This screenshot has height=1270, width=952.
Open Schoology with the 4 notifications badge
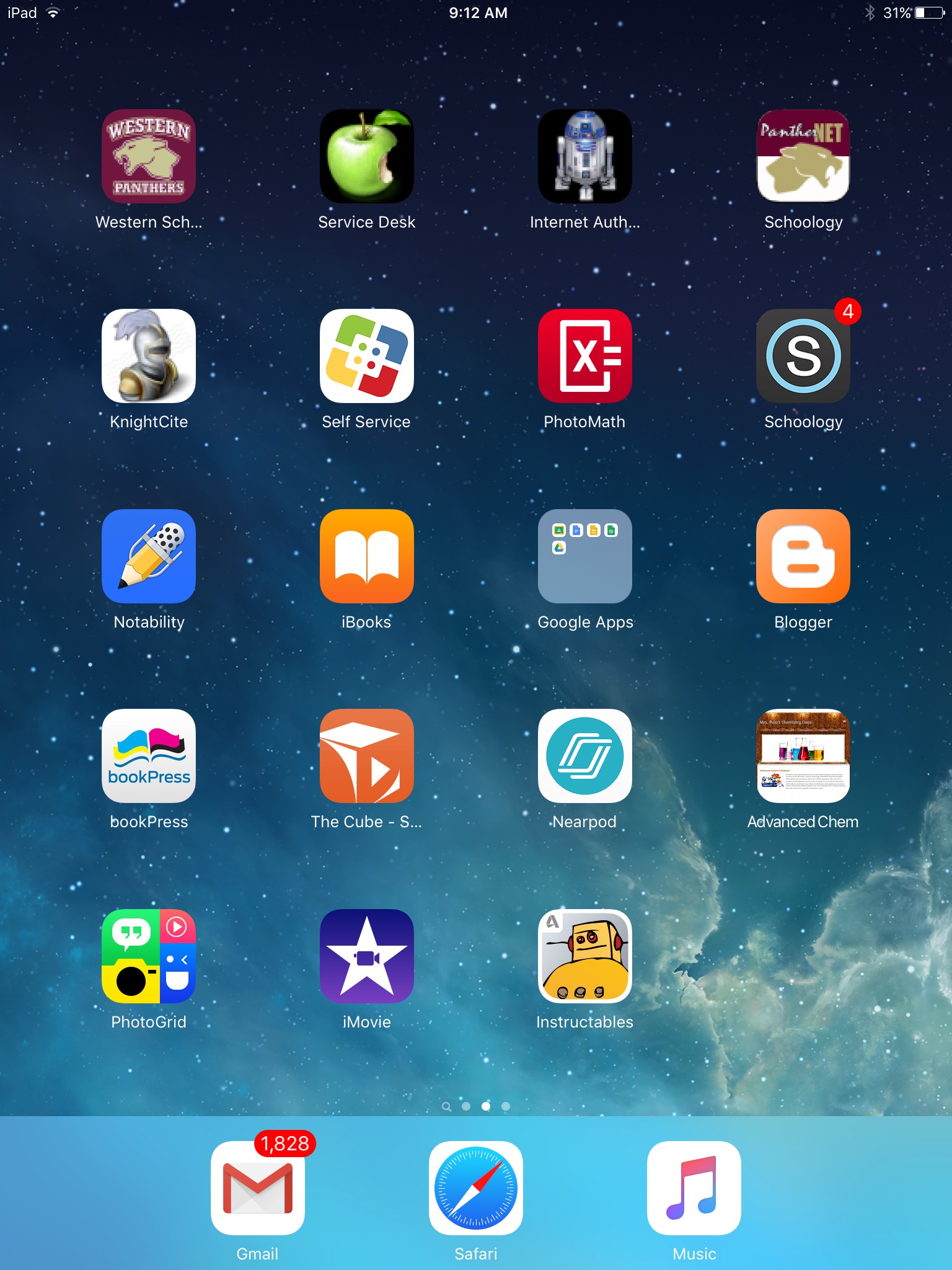803,356
